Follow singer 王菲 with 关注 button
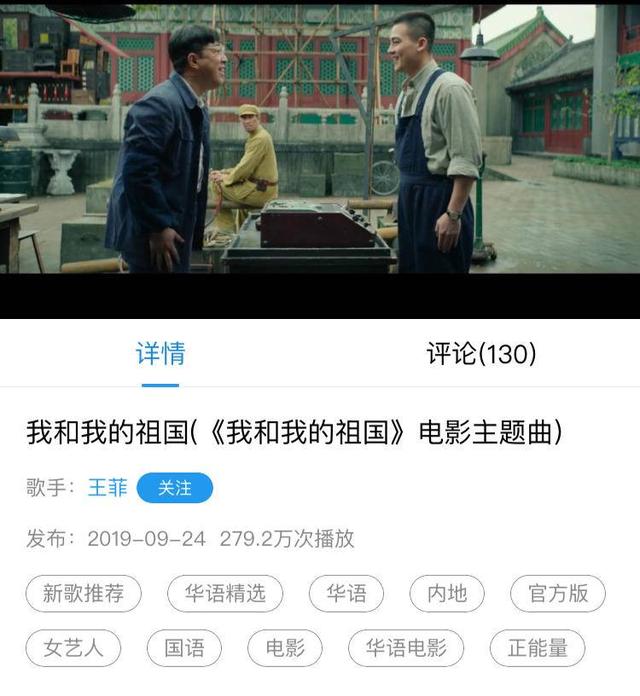The image size is (640, 696). 174,488
